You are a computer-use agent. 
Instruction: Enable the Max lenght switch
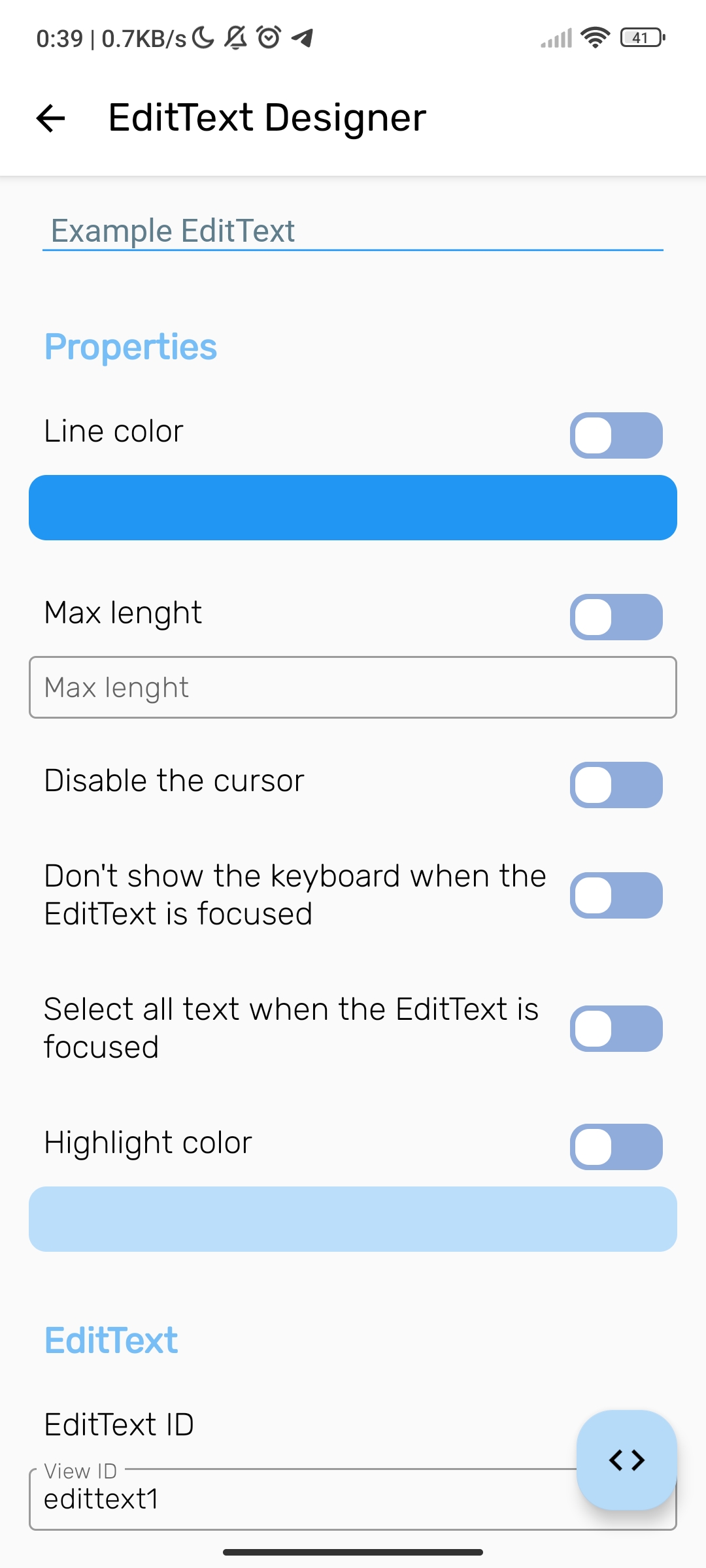tap(616, 617)
